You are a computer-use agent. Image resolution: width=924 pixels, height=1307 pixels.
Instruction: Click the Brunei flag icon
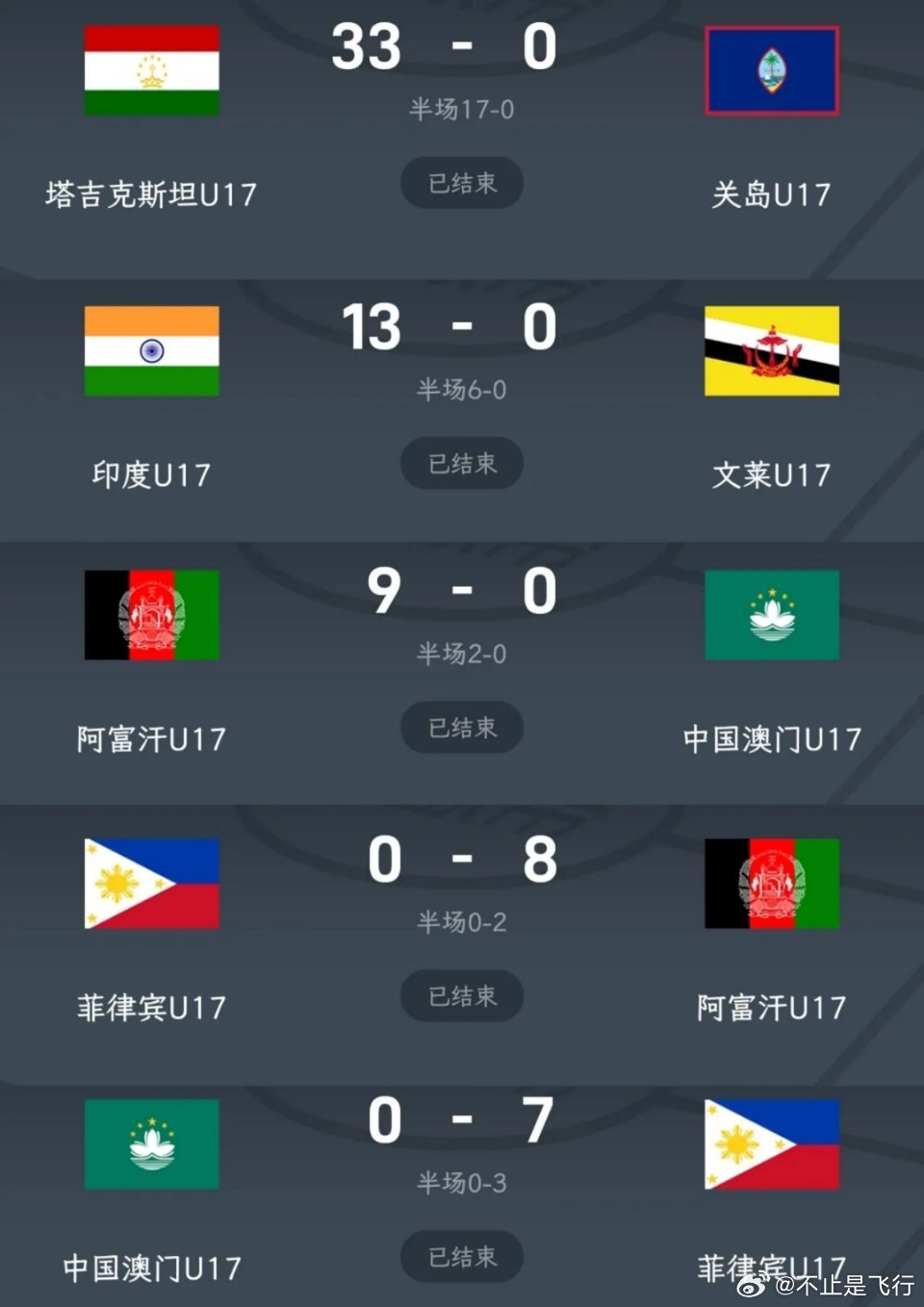click(x=770, y=350)
